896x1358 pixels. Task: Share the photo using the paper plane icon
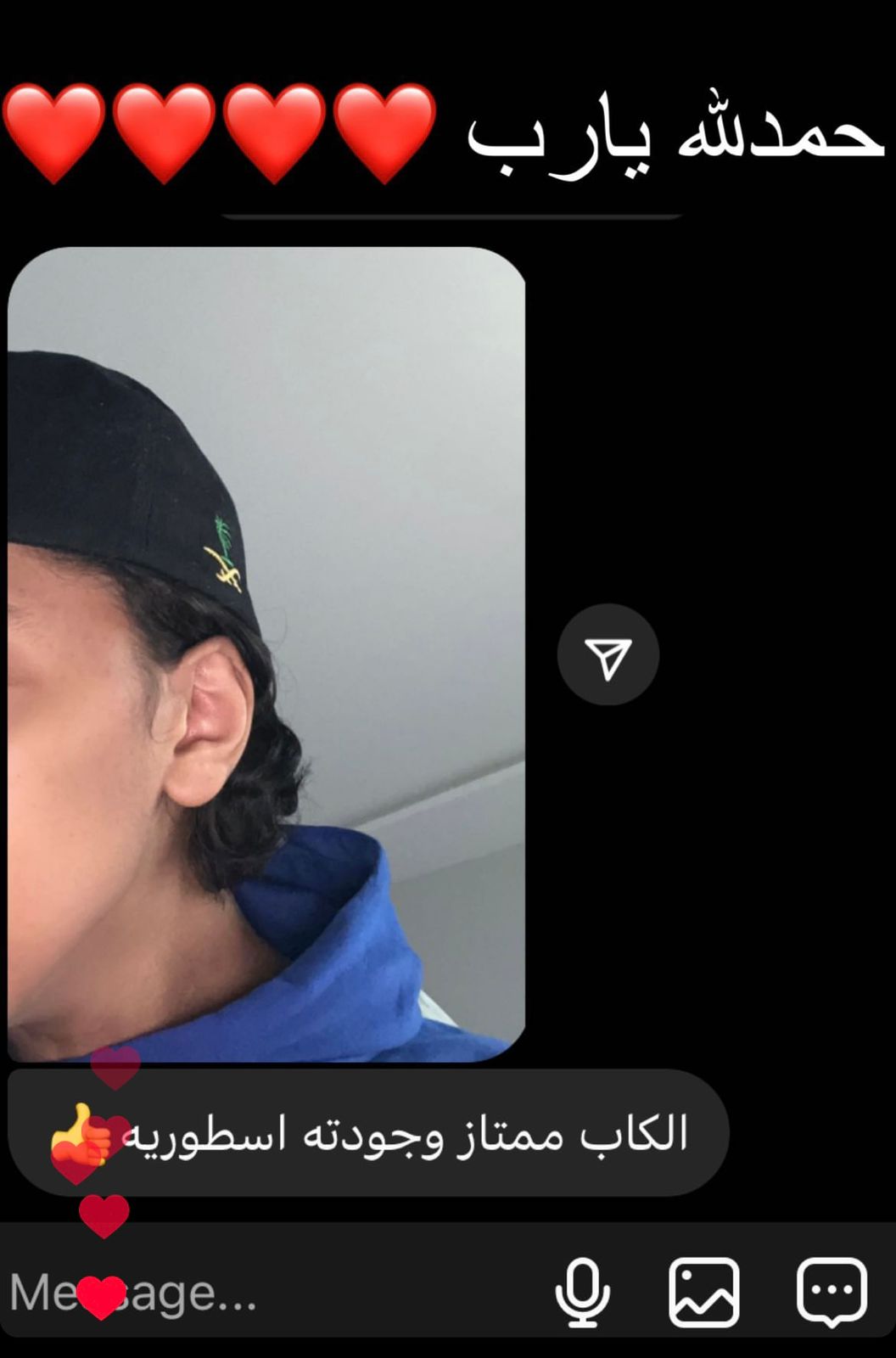pyautogui.click(x=608, y=654)
